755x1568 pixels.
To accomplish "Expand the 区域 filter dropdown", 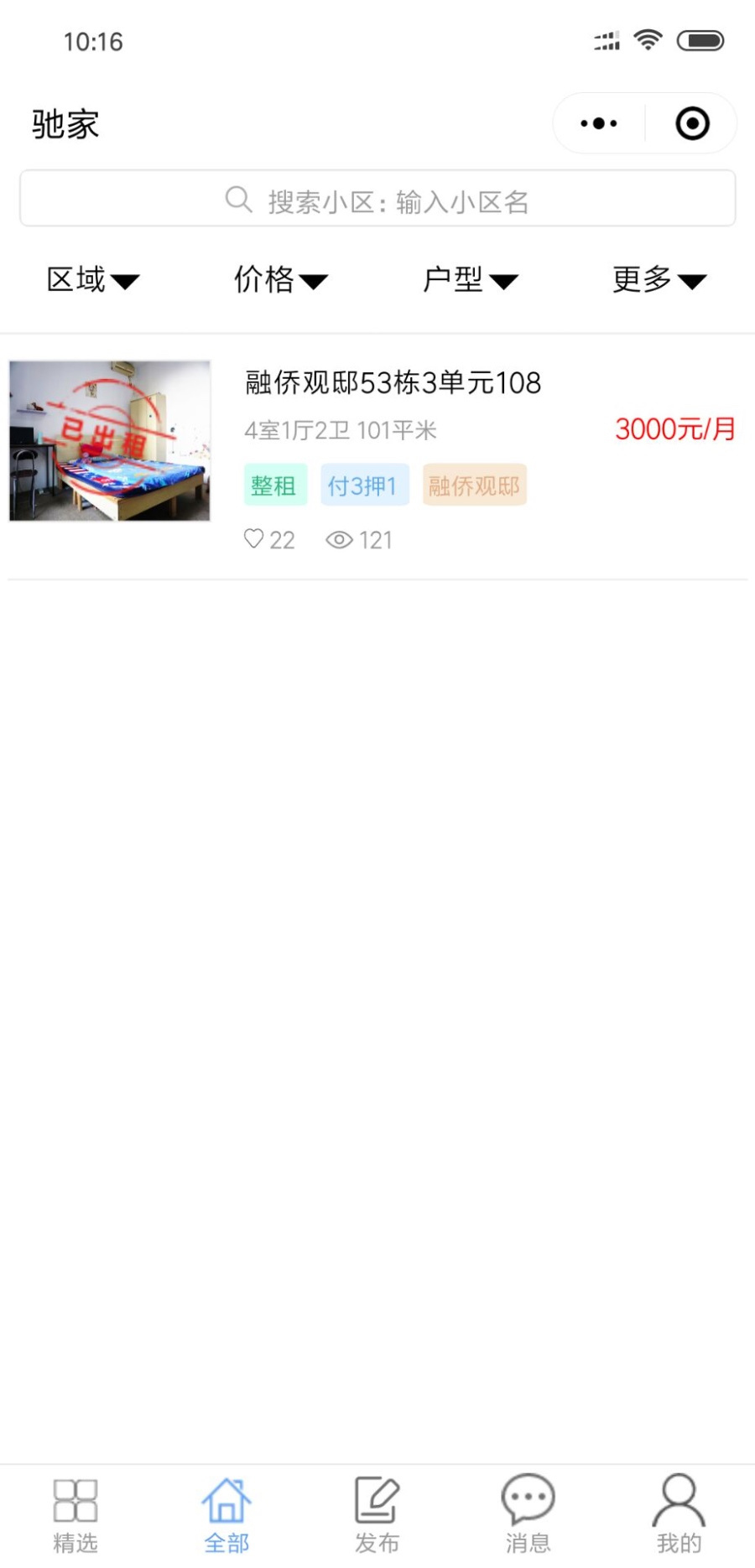I will 93,280.
